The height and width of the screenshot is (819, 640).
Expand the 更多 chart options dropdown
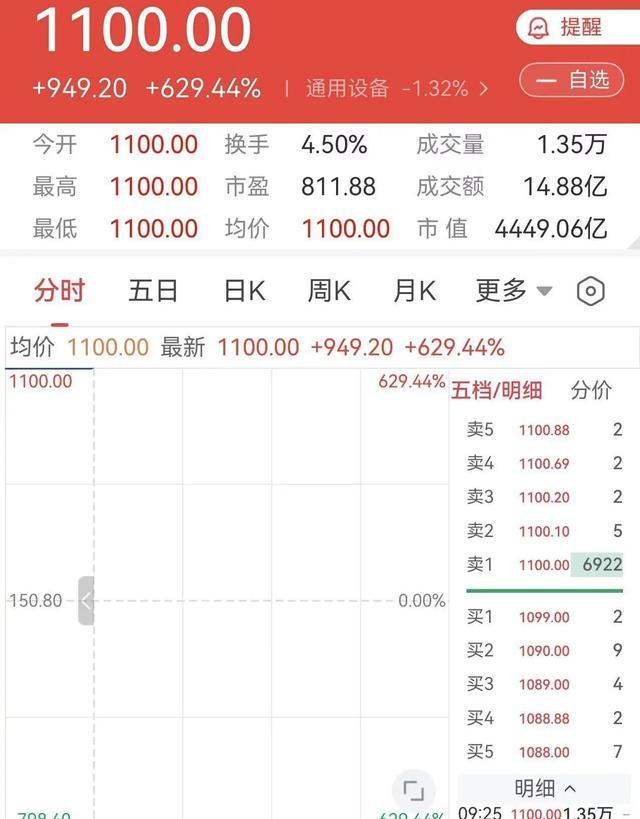pos(514,290)
